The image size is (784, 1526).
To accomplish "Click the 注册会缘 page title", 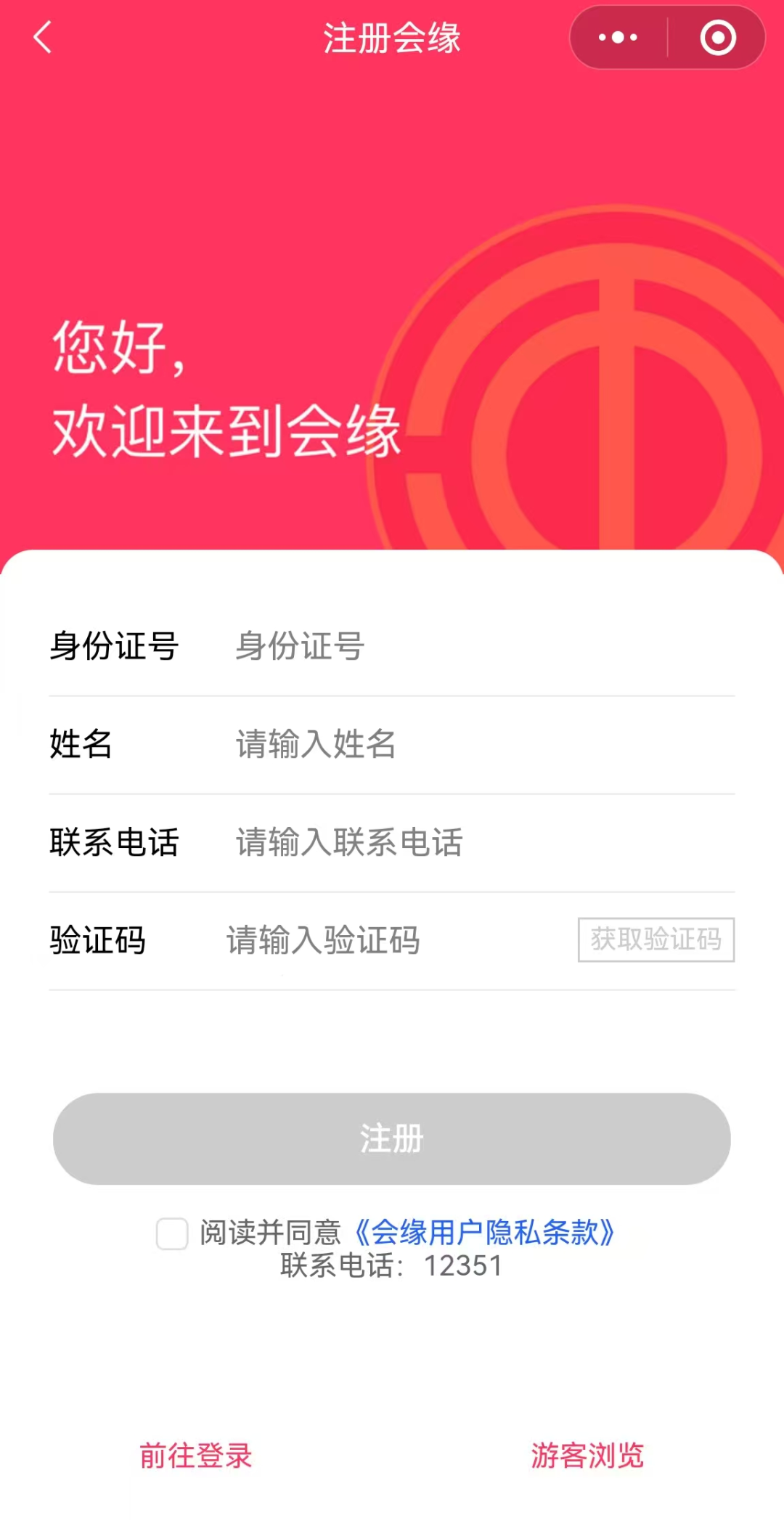I will coord(392,38).
